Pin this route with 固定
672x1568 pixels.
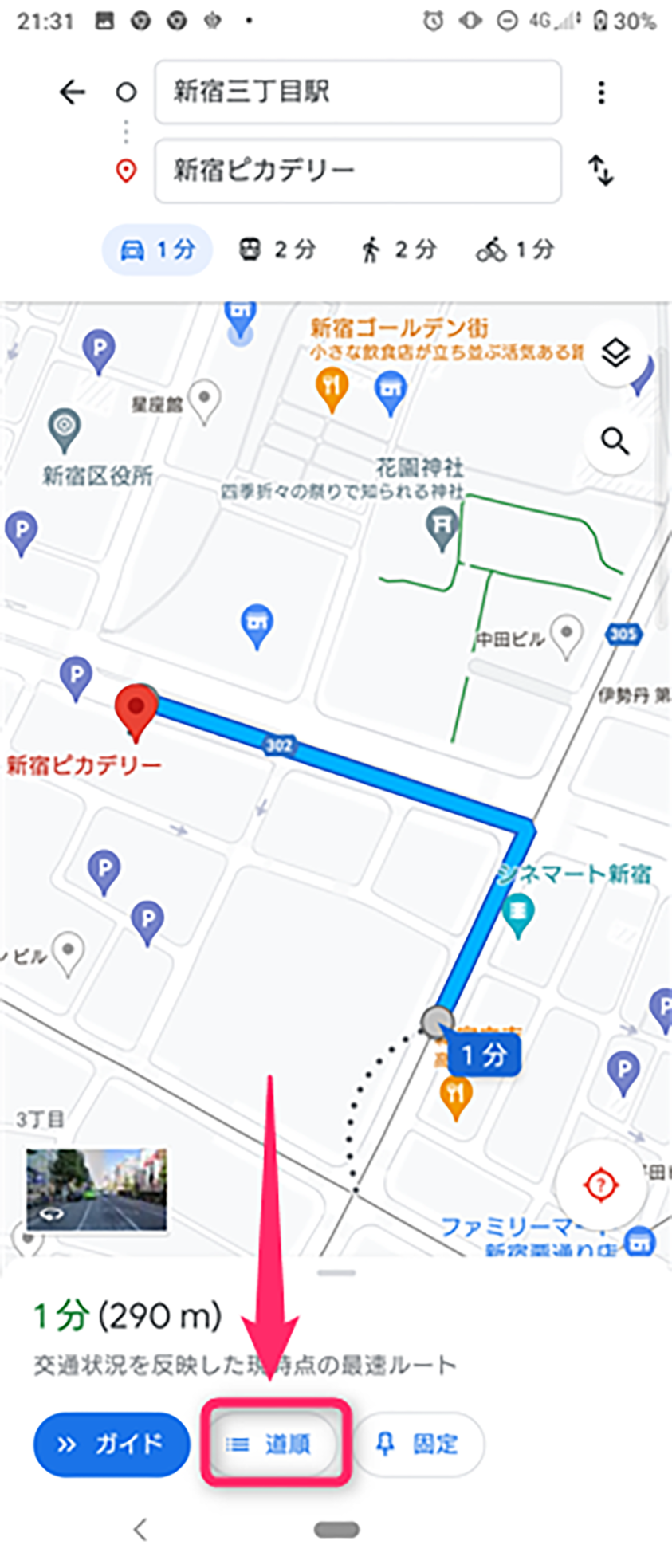(x=419, y=1444)
